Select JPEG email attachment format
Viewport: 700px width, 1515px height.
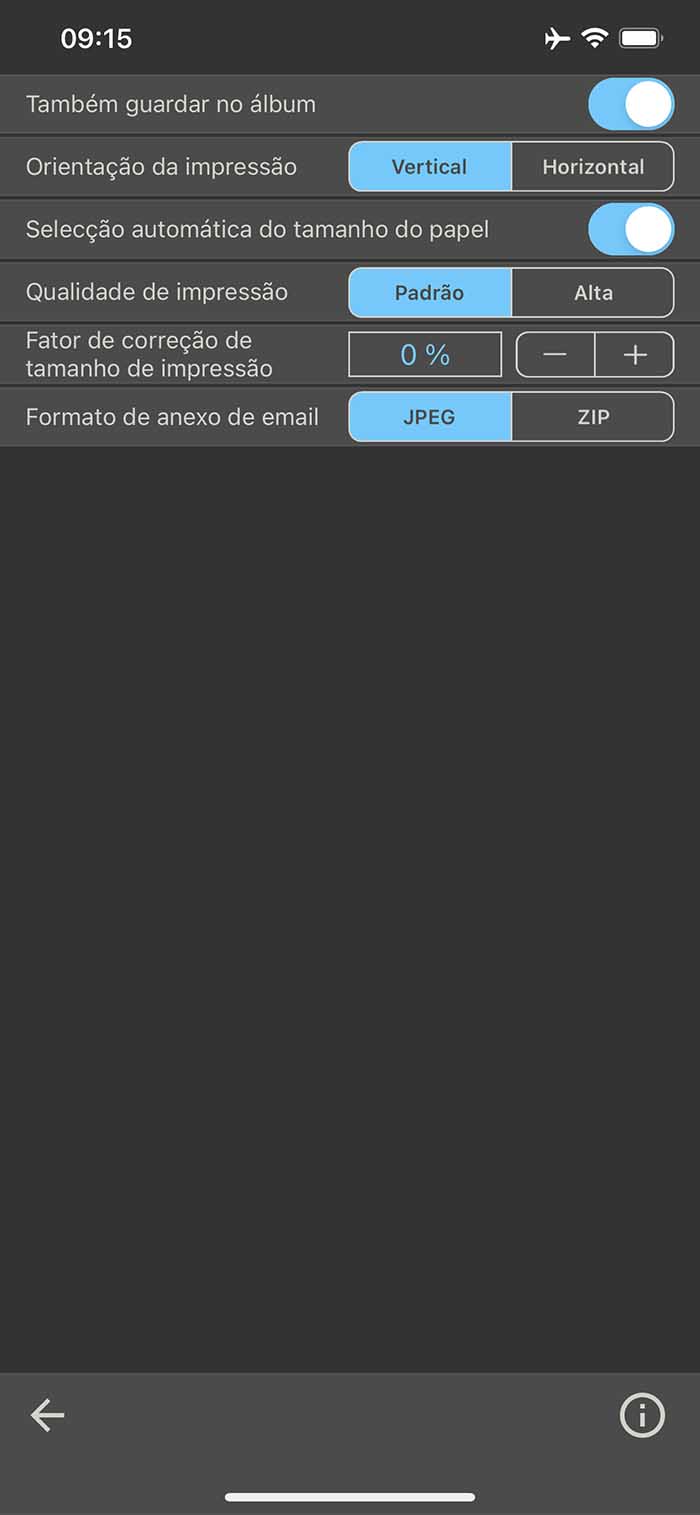(x=430, y=417)
